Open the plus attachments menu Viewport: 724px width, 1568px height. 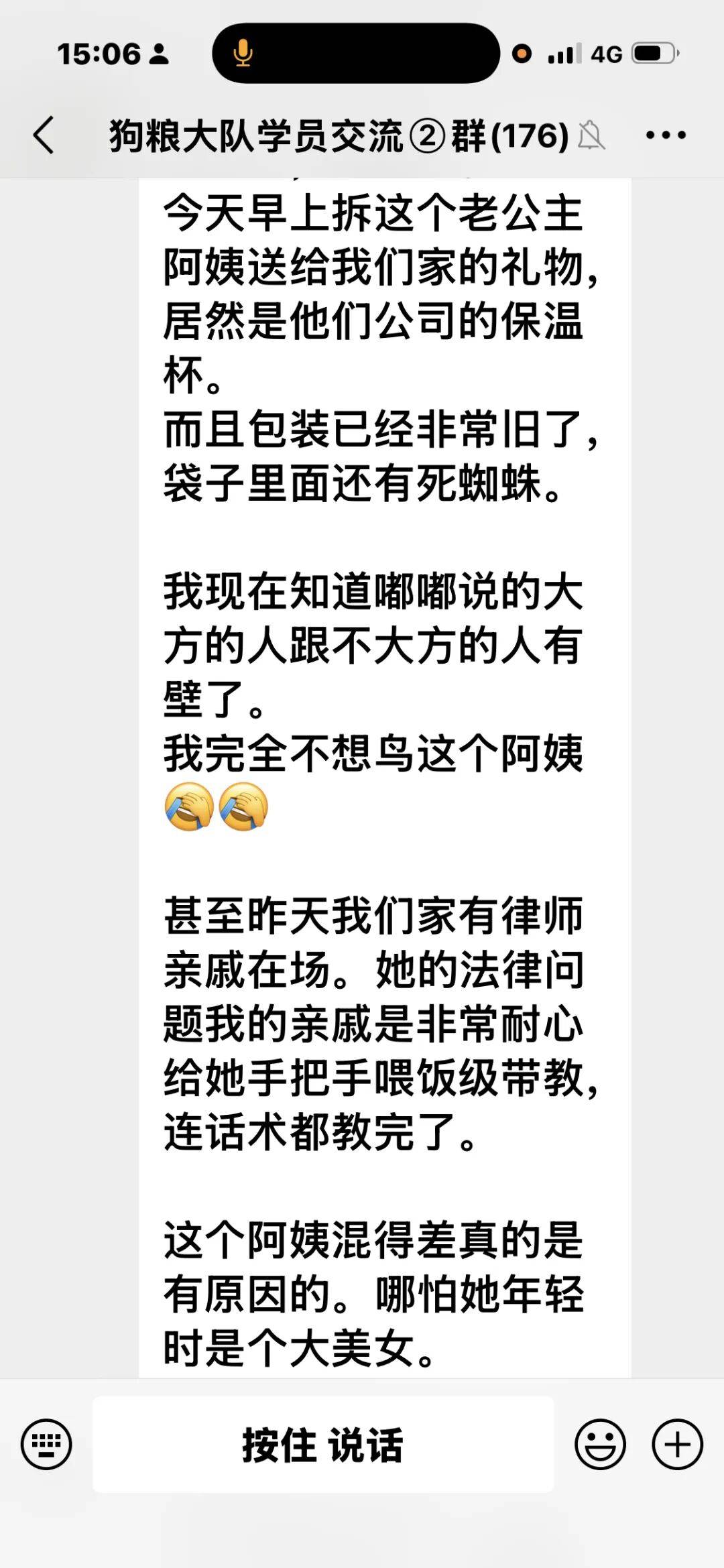tap(677, 1444)
